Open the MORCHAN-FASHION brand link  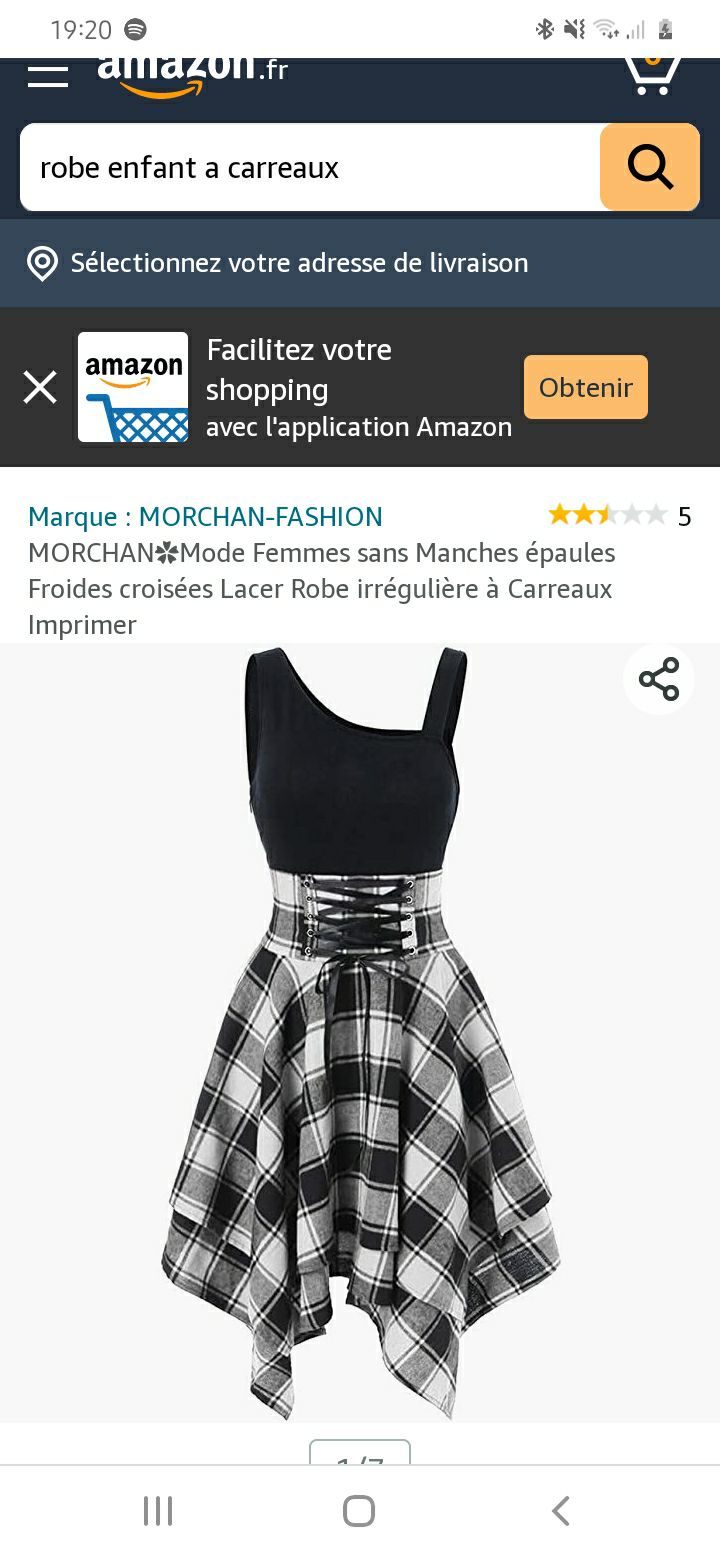click(205, 516)
